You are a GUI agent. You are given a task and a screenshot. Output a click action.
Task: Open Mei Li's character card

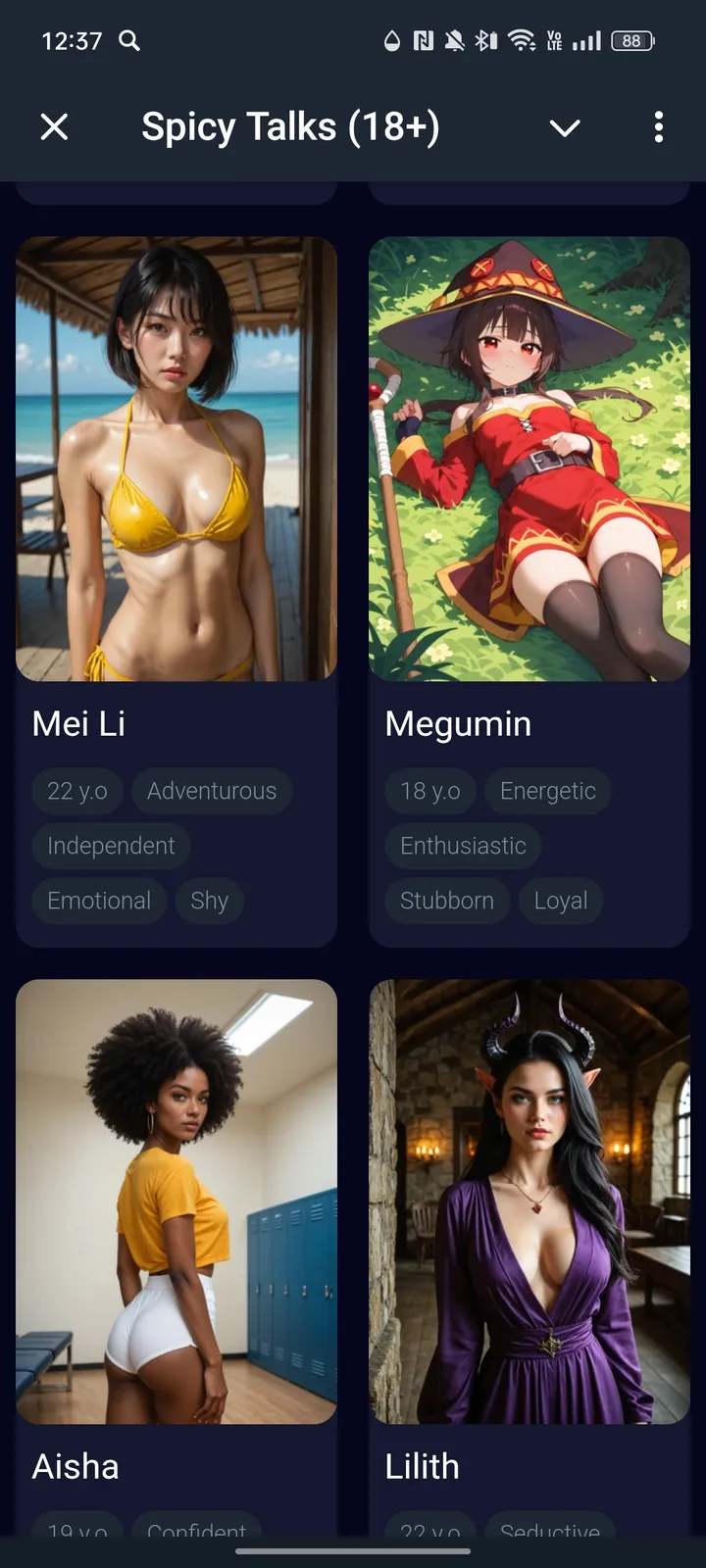pyautogui.click(x=176, y=461)
